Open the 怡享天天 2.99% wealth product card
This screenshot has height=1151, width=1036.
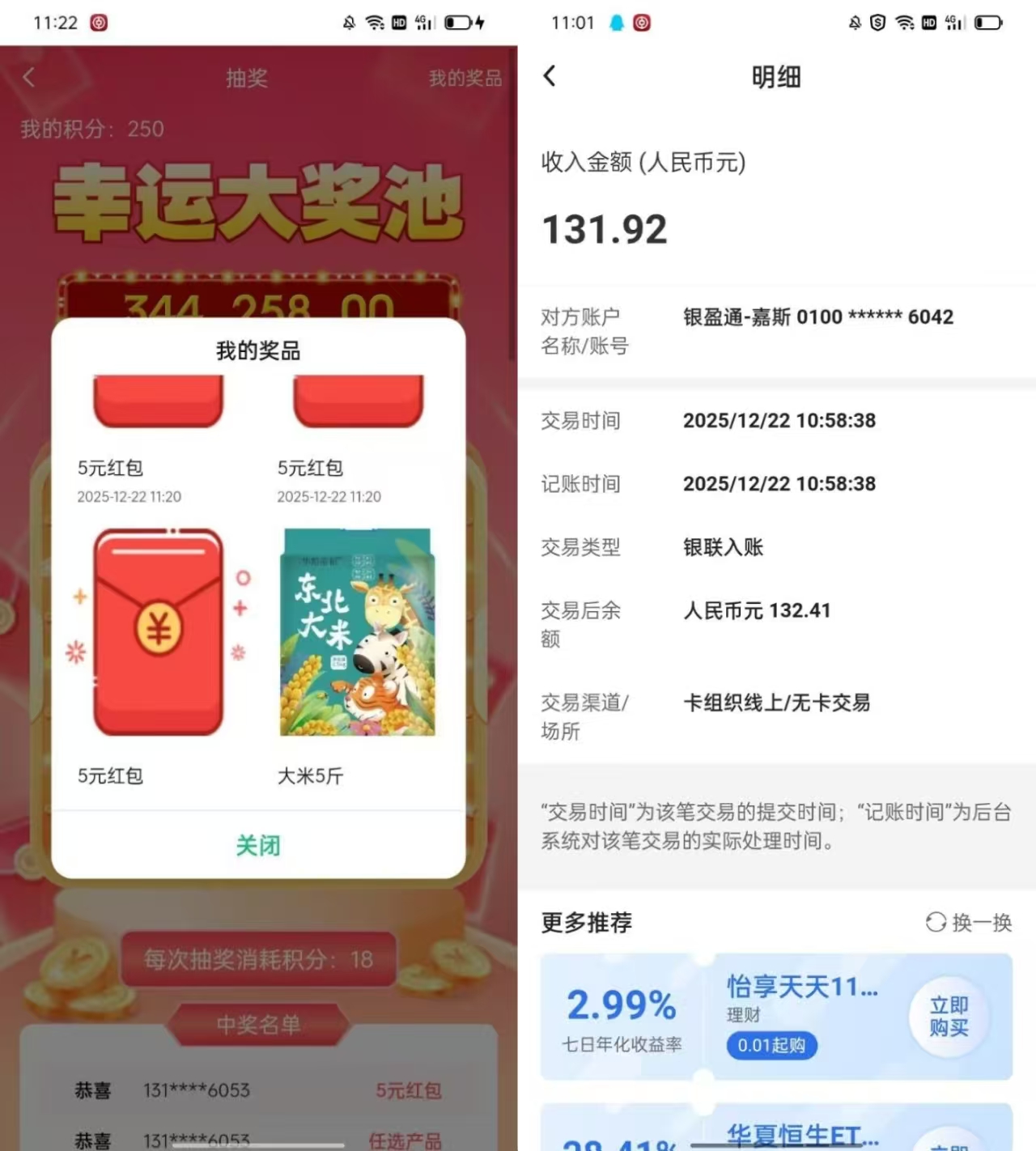(x=728, y=1017)
